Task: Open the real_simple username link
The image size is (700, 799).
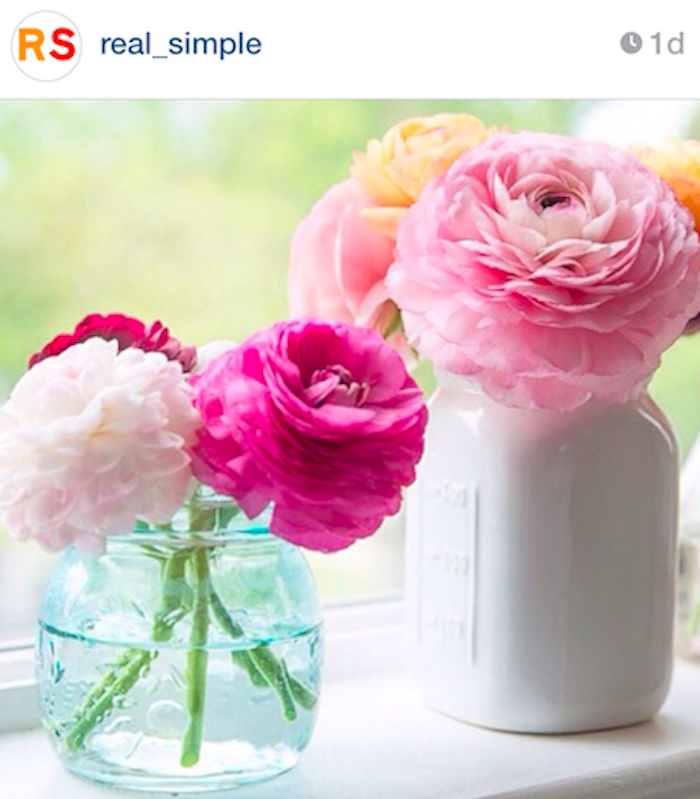Action: [x=180, y=45]
